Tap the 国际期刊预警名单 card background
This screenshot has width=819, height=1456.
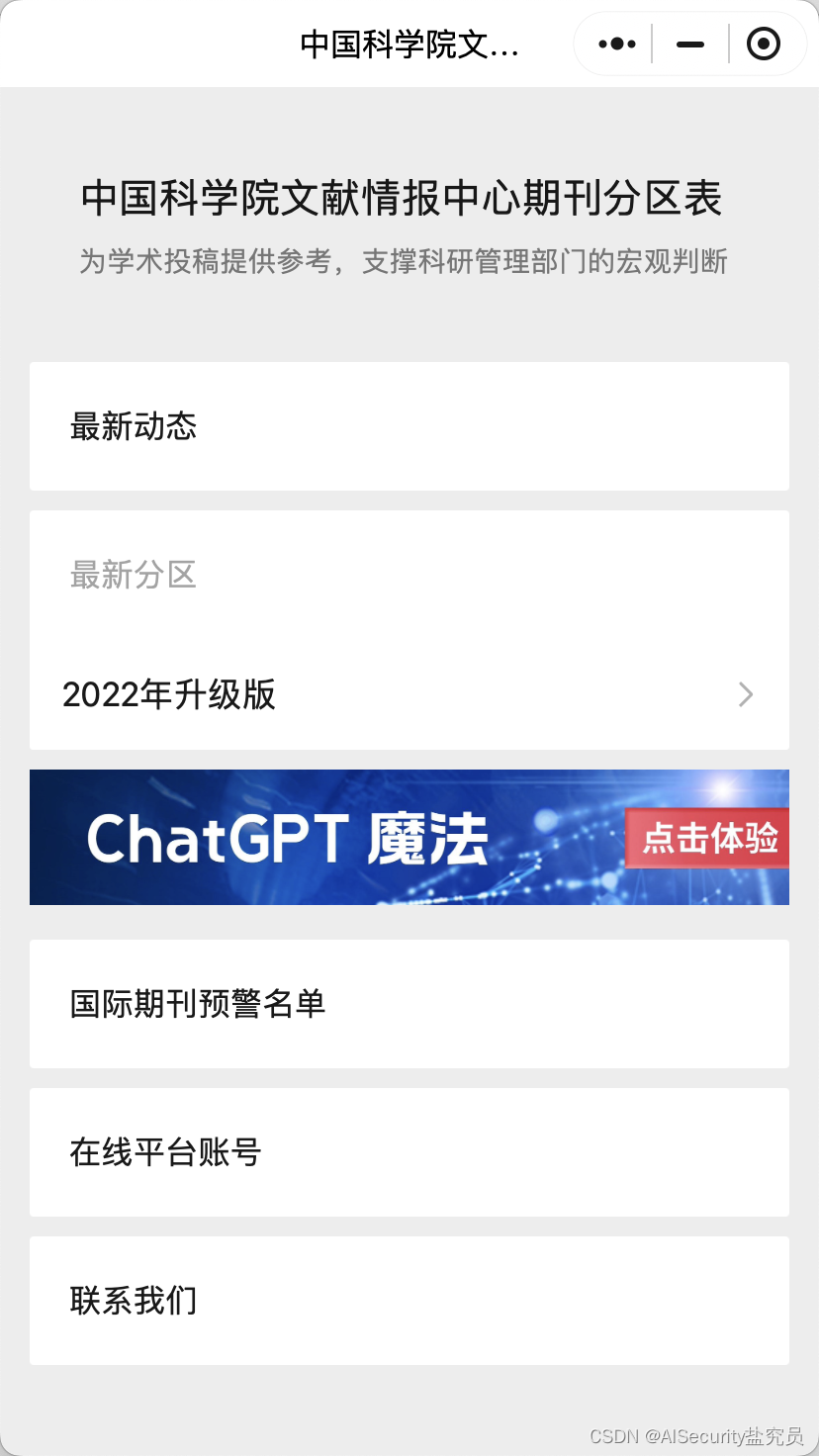(409, 1004)
